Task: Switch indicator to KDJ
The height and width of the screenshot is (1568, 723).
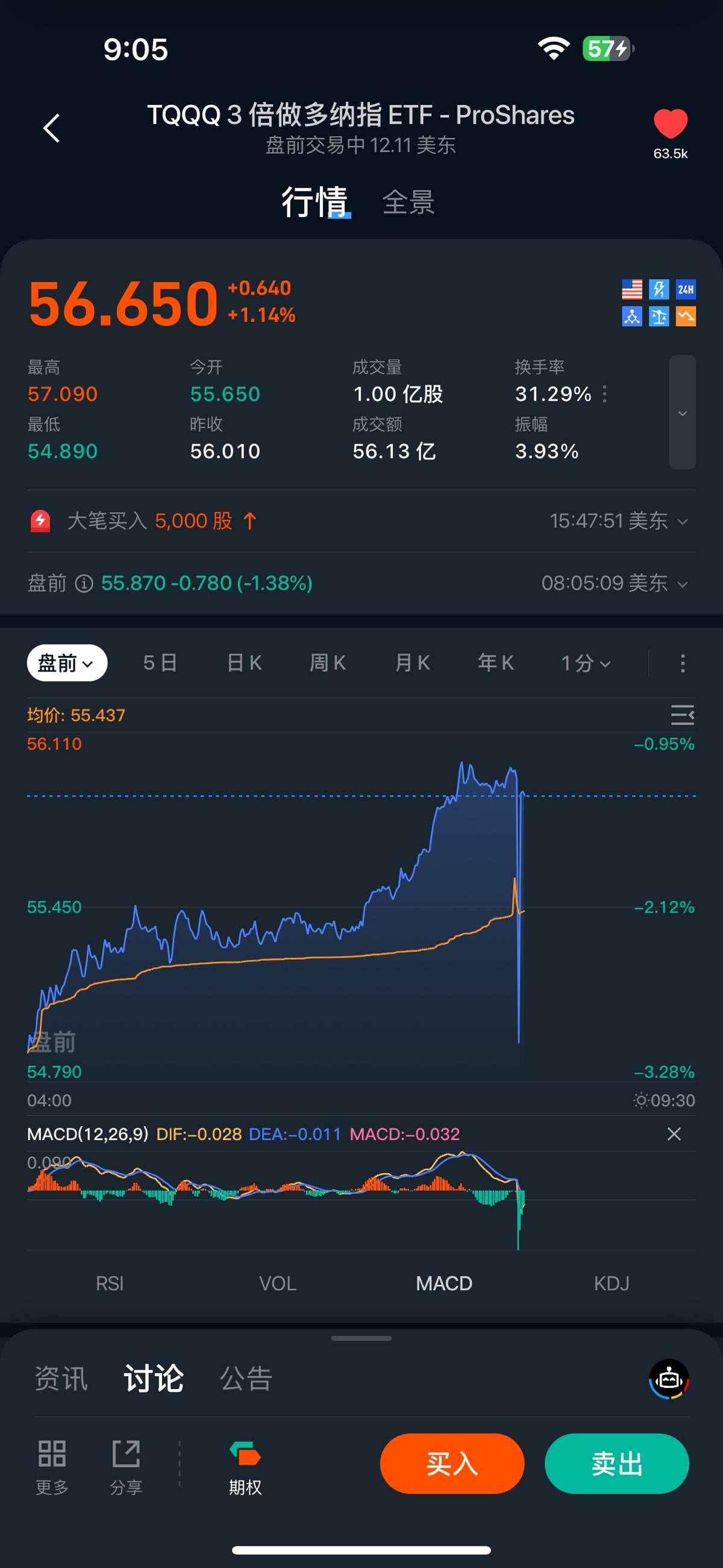Action: coord(612,1283)
